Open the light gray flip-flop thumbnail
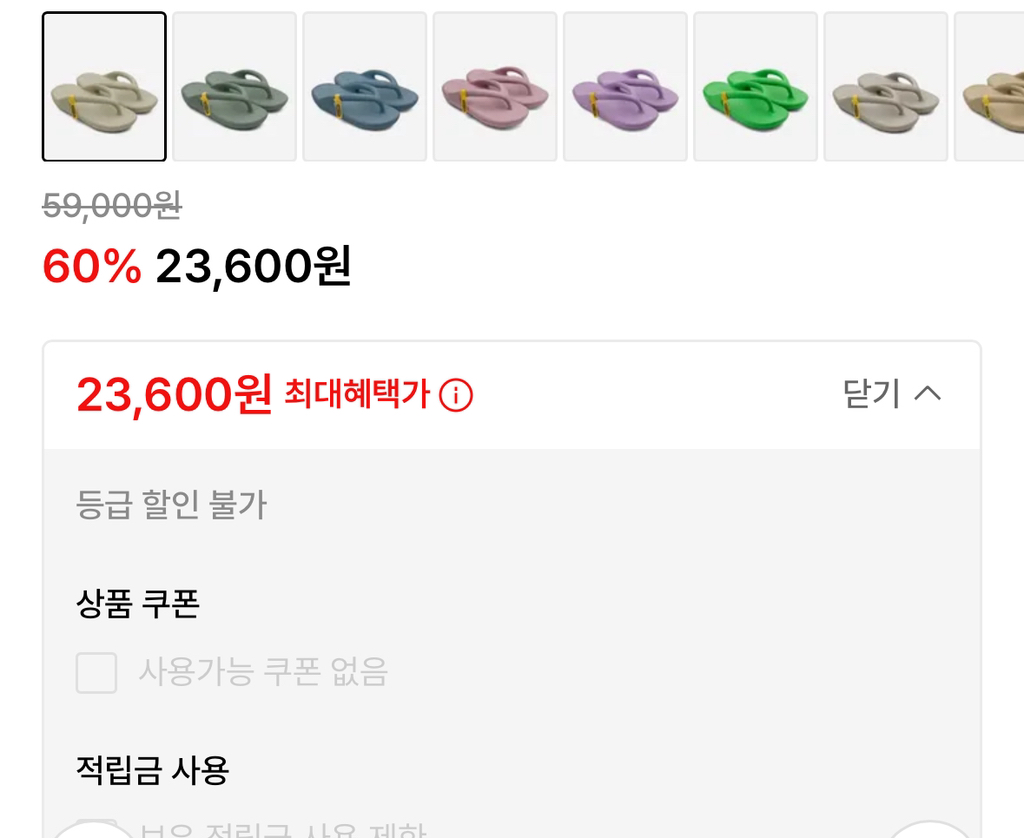This screenshot has width=1024, height=838. pyautogui.click(x=886, y=86)
